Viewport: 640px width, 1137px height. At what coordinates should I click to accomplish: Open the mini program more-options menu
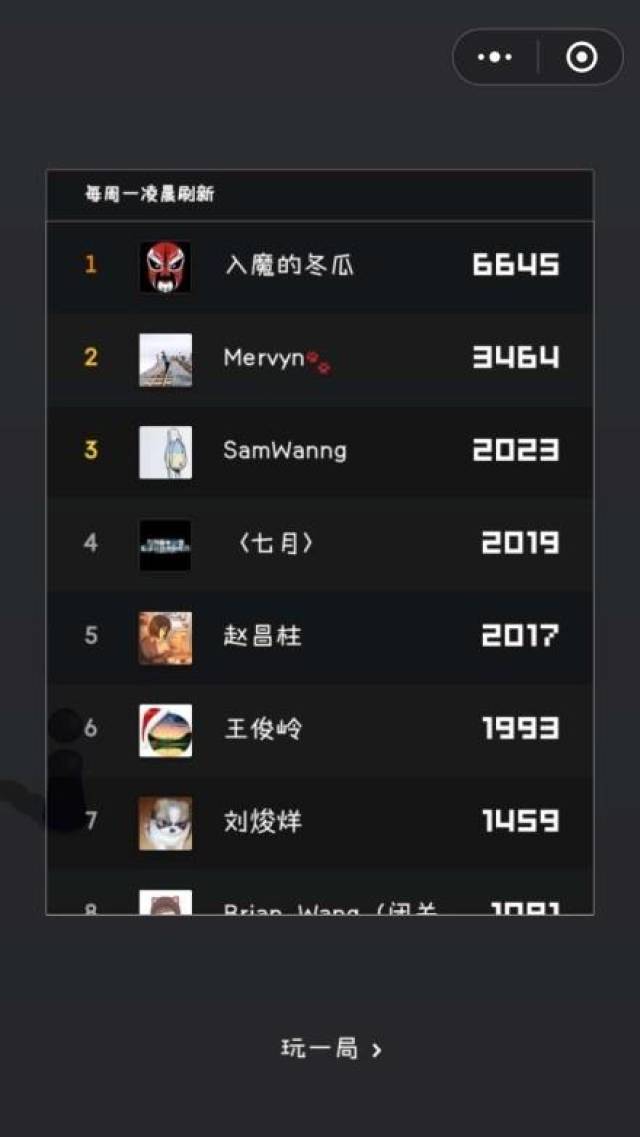pyautogui.click(x=495, y=57)
